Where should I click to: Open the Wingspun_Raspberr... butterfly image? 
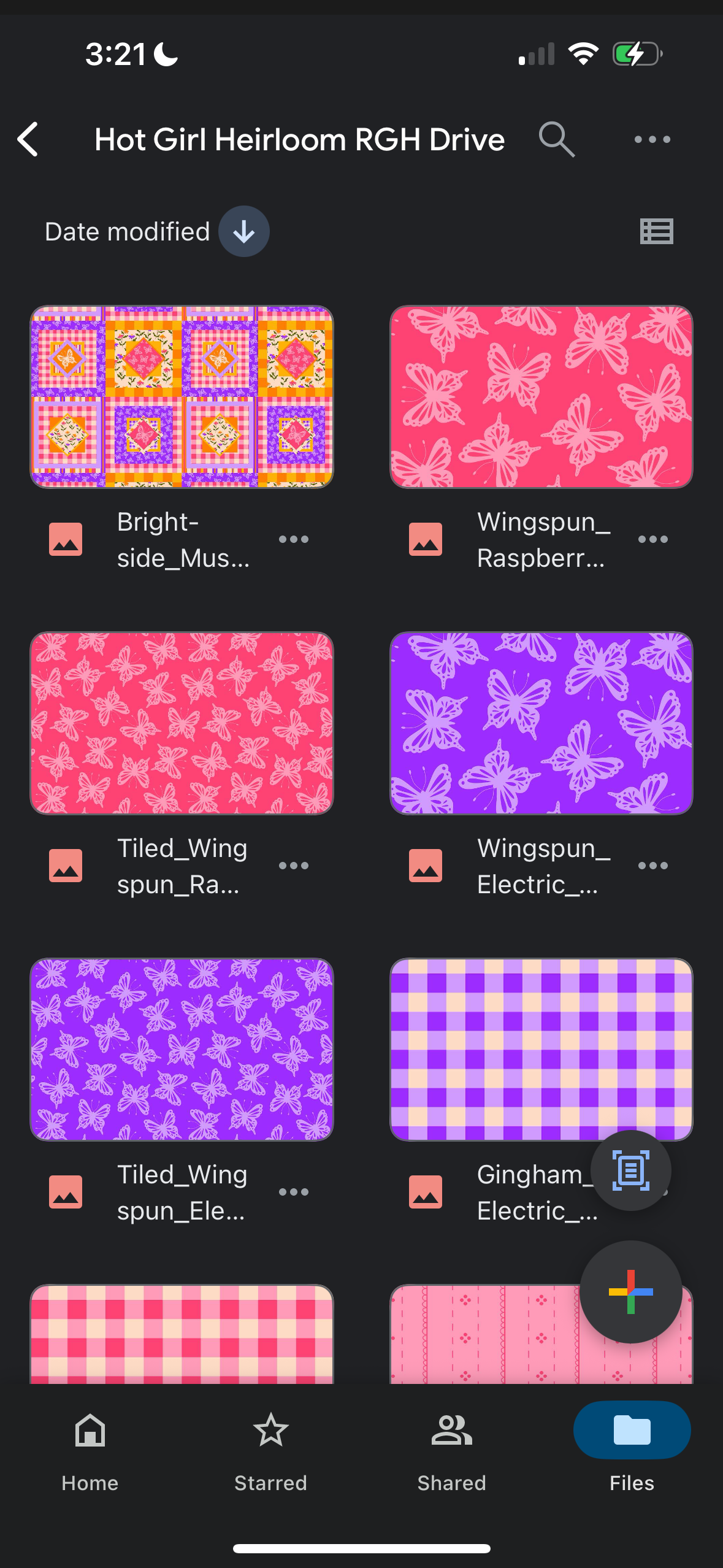coord(541,397)
